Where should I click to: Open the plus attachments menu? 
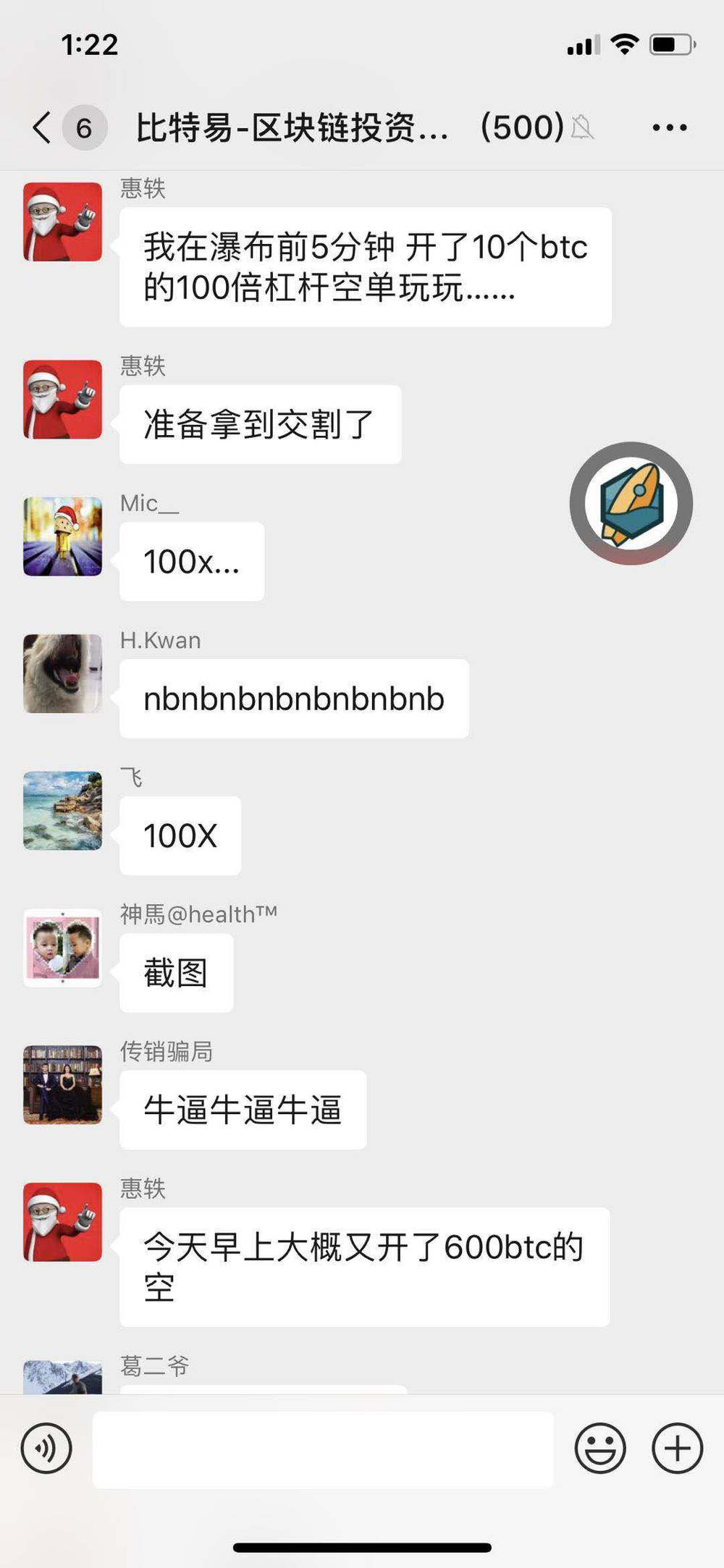(677, 1449)
